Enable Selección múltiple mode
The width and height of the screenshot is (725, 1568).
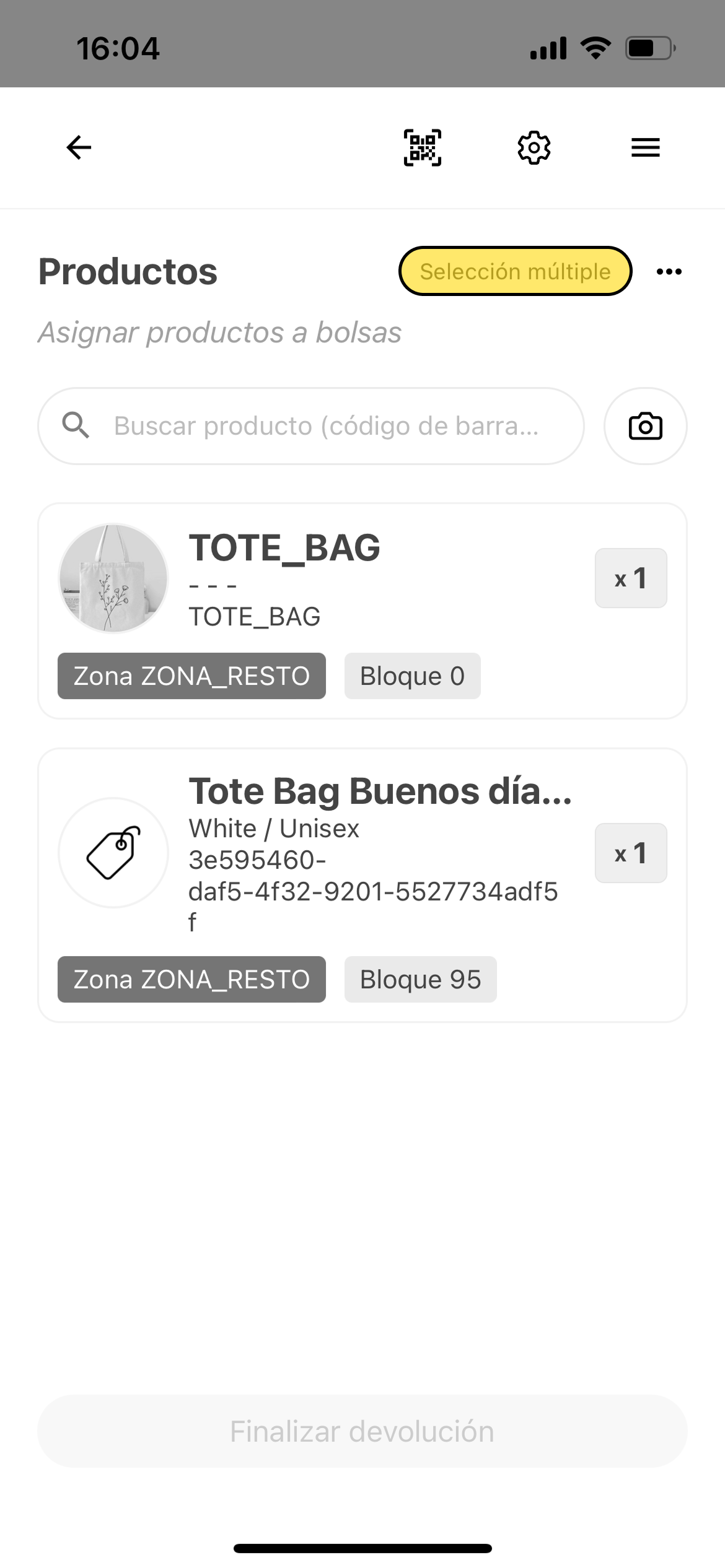point(516,271)
